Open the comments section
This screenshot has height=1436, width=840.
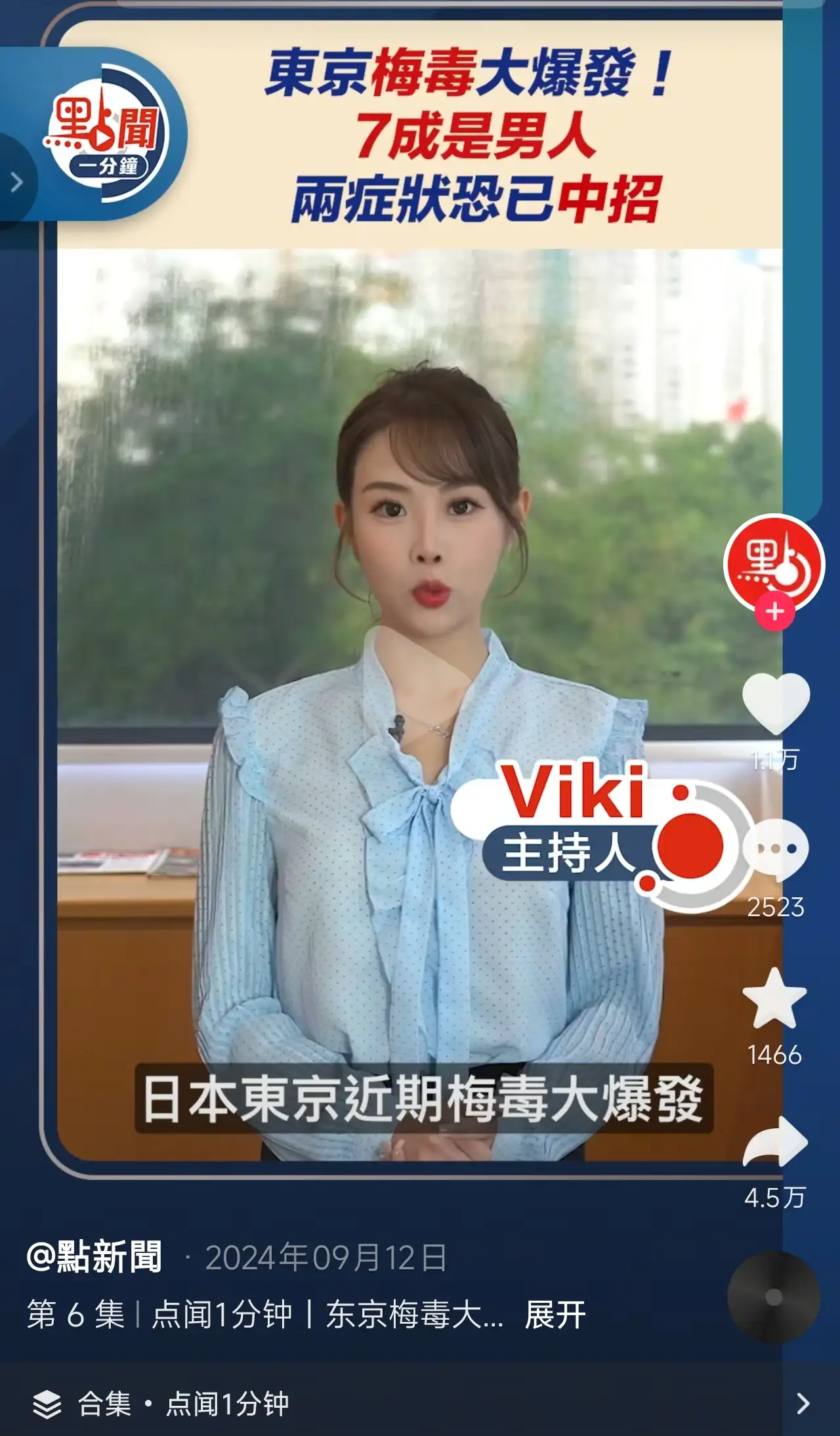tap(775, 849)
